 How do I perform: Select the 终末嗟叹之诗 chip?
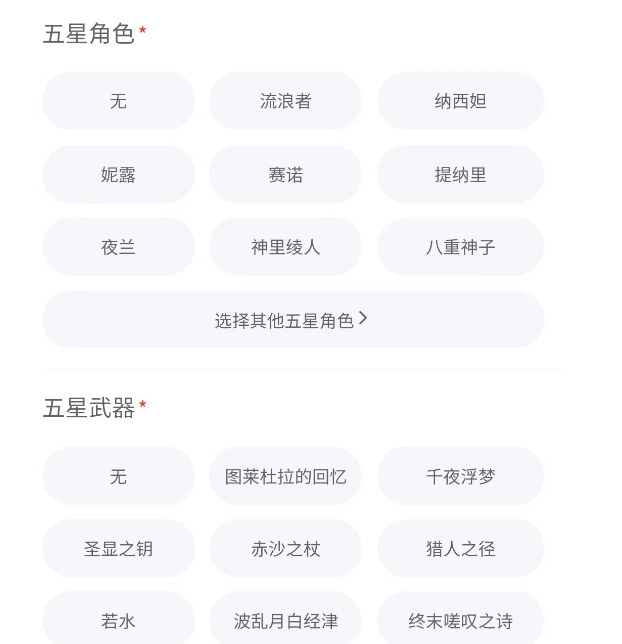click(460, 621)
